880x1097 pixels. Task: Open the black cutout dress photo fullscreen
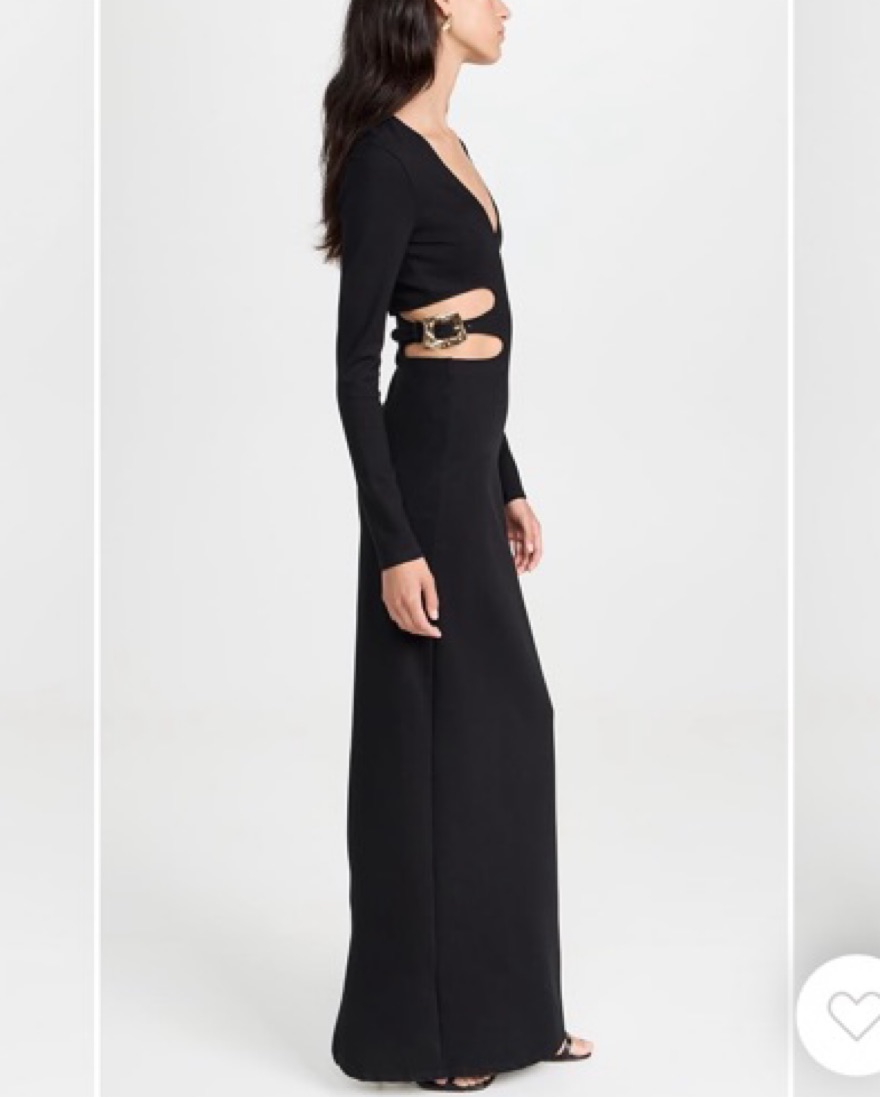[443, 548]
